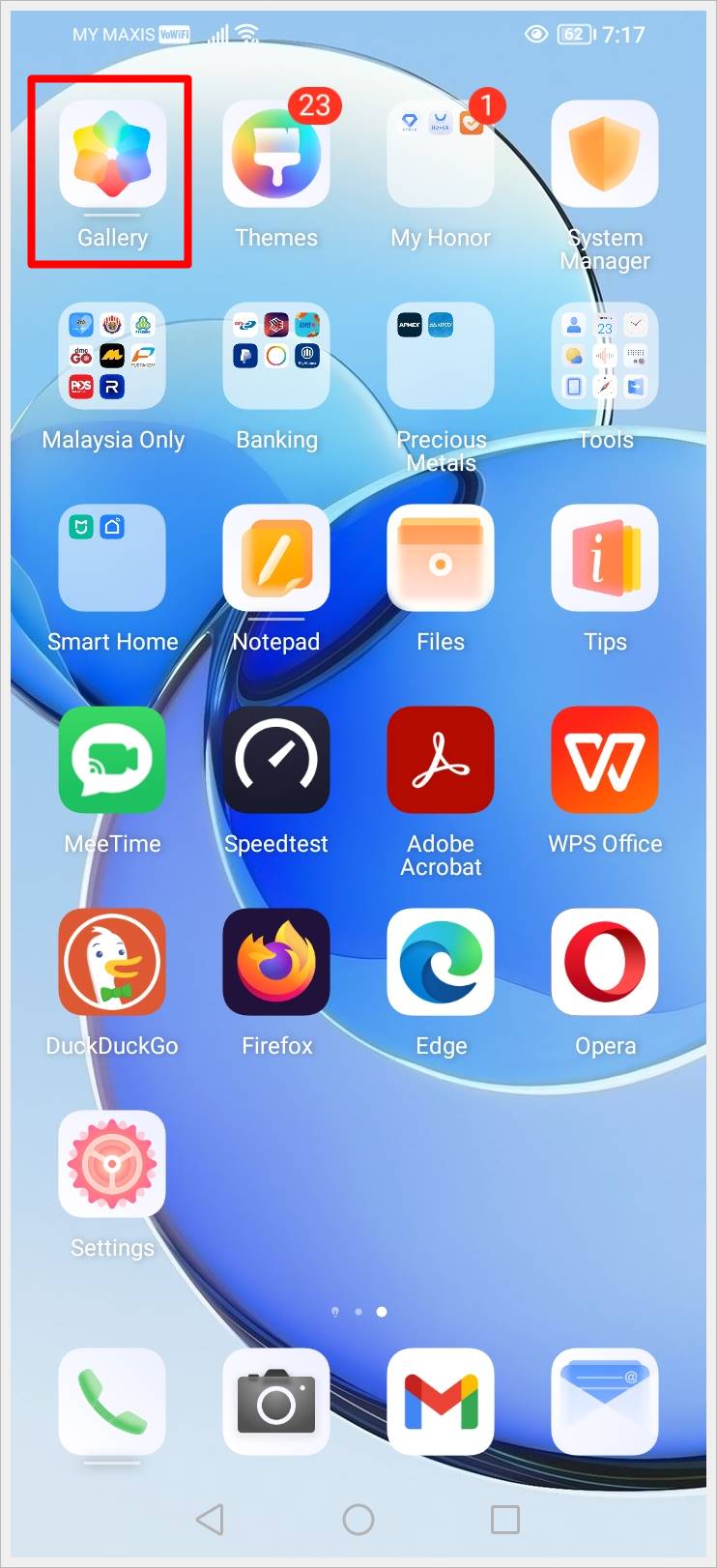Launch the Notepad app
Screen dimensions: 717x1568
(276, 558)
